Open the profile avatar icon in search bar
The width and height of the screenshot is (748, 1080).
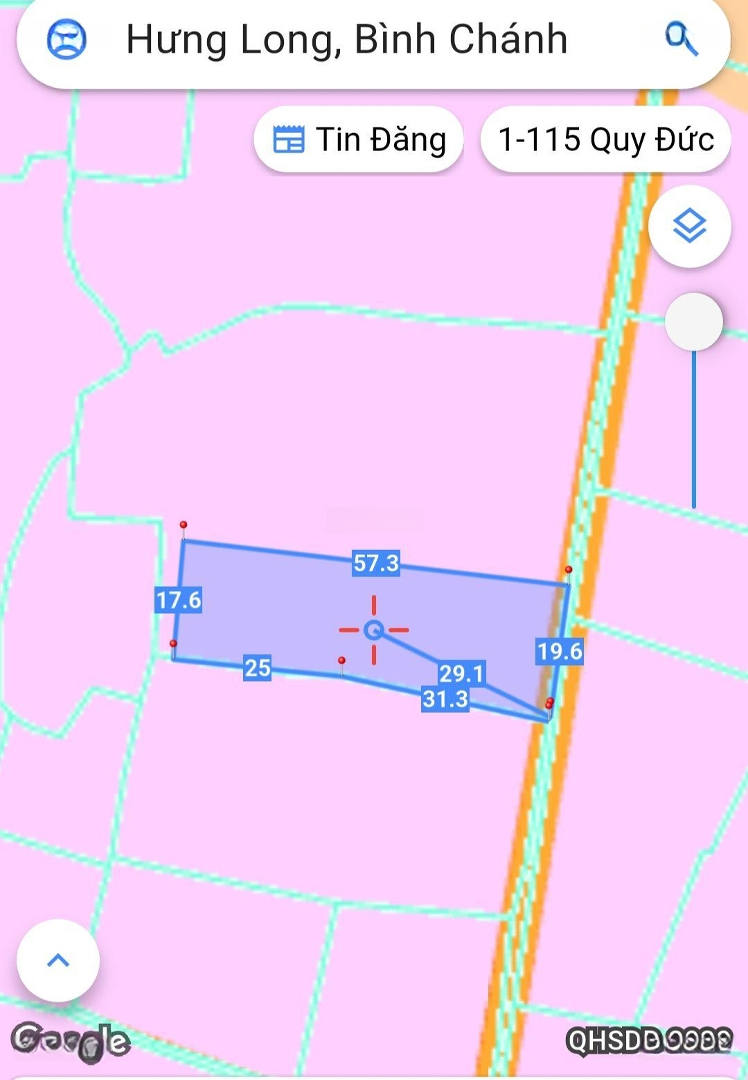pyautogui.click(x=67, y=40)
